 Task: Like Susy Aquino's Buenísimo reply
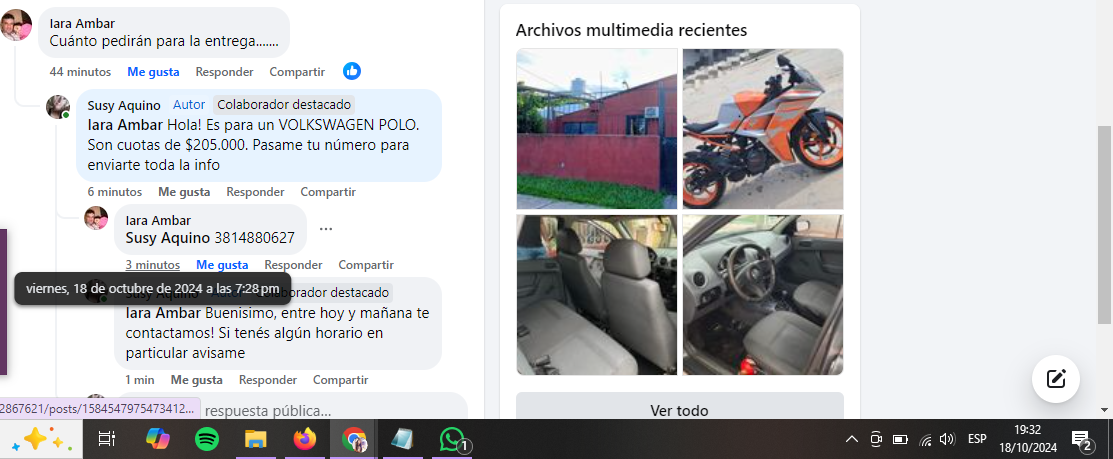tap(196, 380)
